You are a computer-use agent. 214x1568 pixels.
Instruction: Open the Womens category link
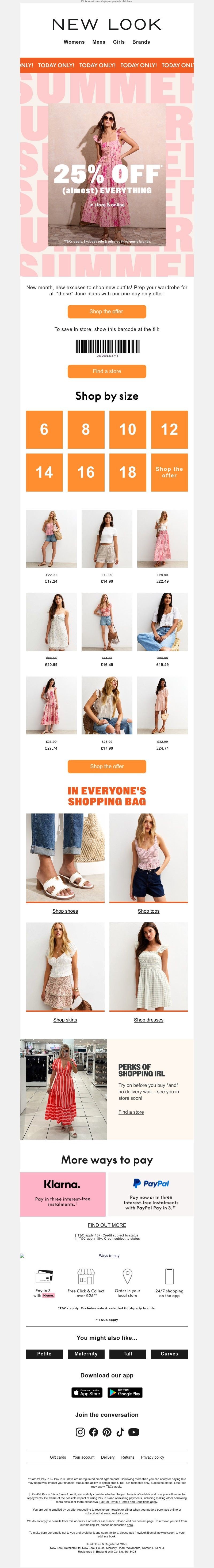pos(74,42)
